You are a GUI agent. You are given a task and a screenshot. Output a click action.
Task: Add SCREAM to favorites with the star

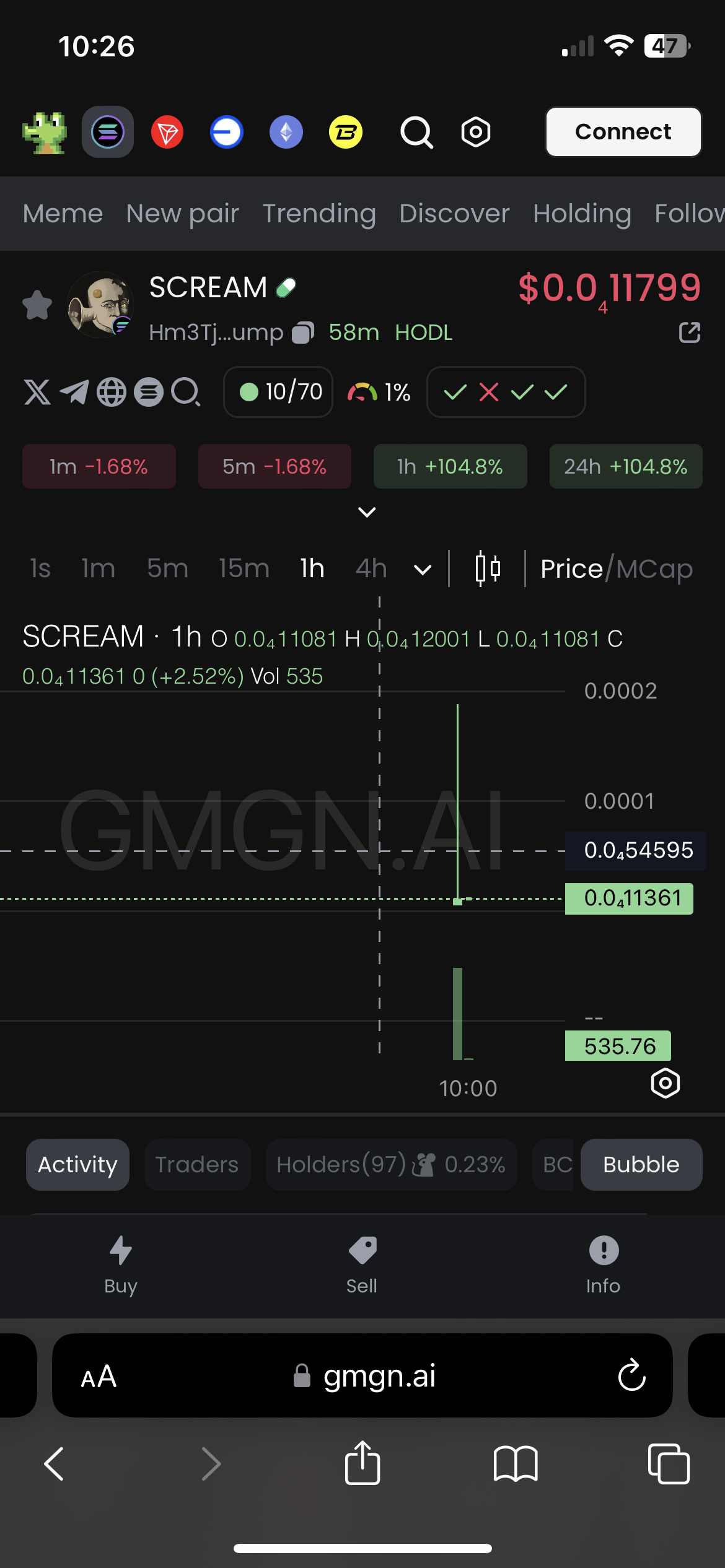point(37,305)
